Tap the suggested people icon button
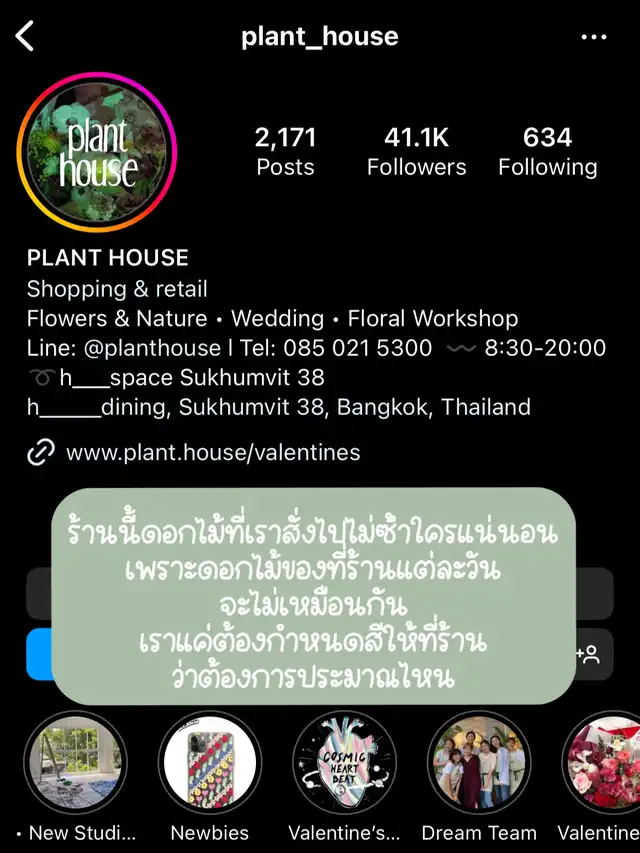 pyautogui.click(x=587, y=655)
